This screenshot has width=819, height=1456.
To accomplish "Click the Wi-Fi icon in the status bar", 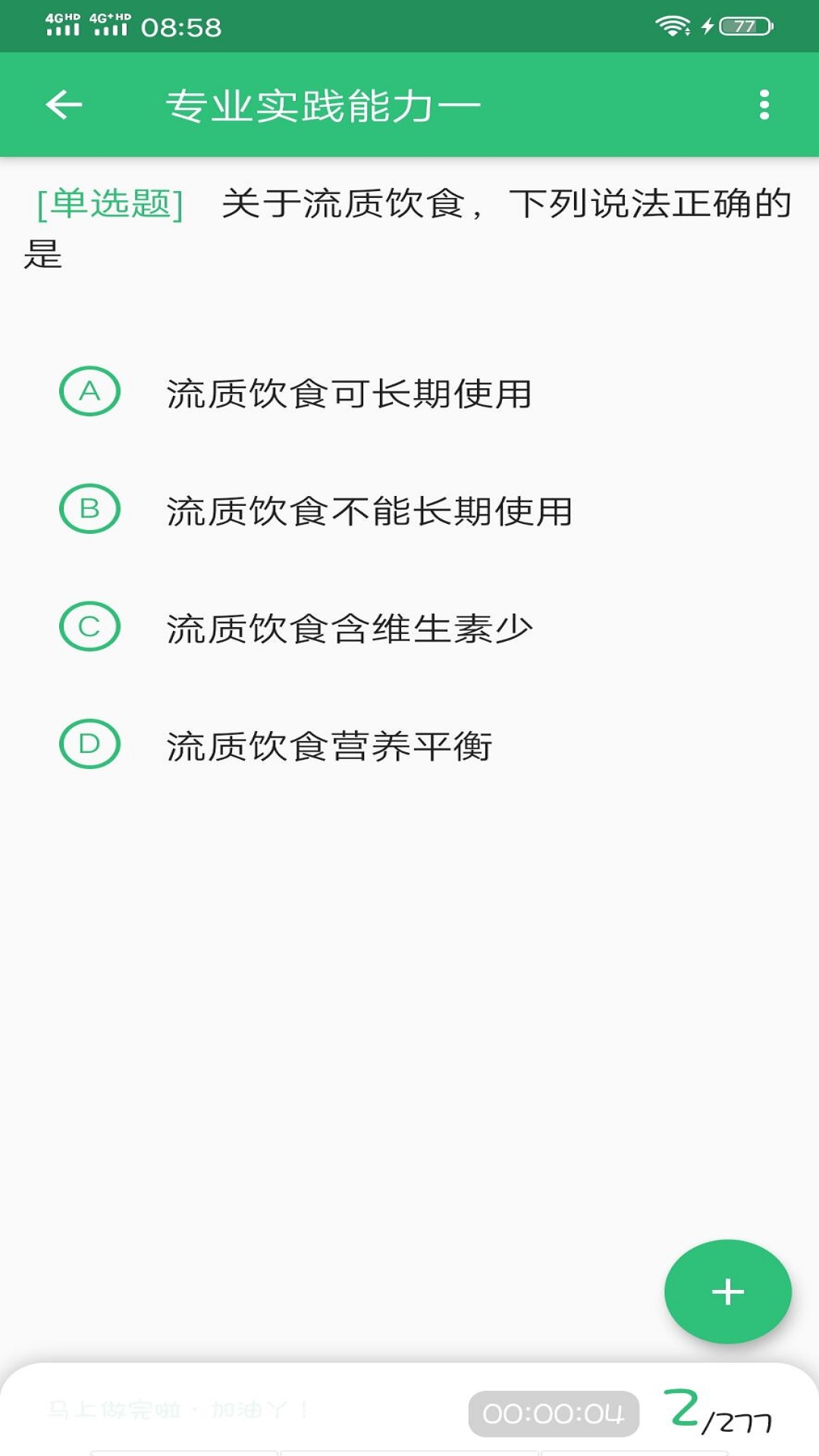I will pos(671,24).
